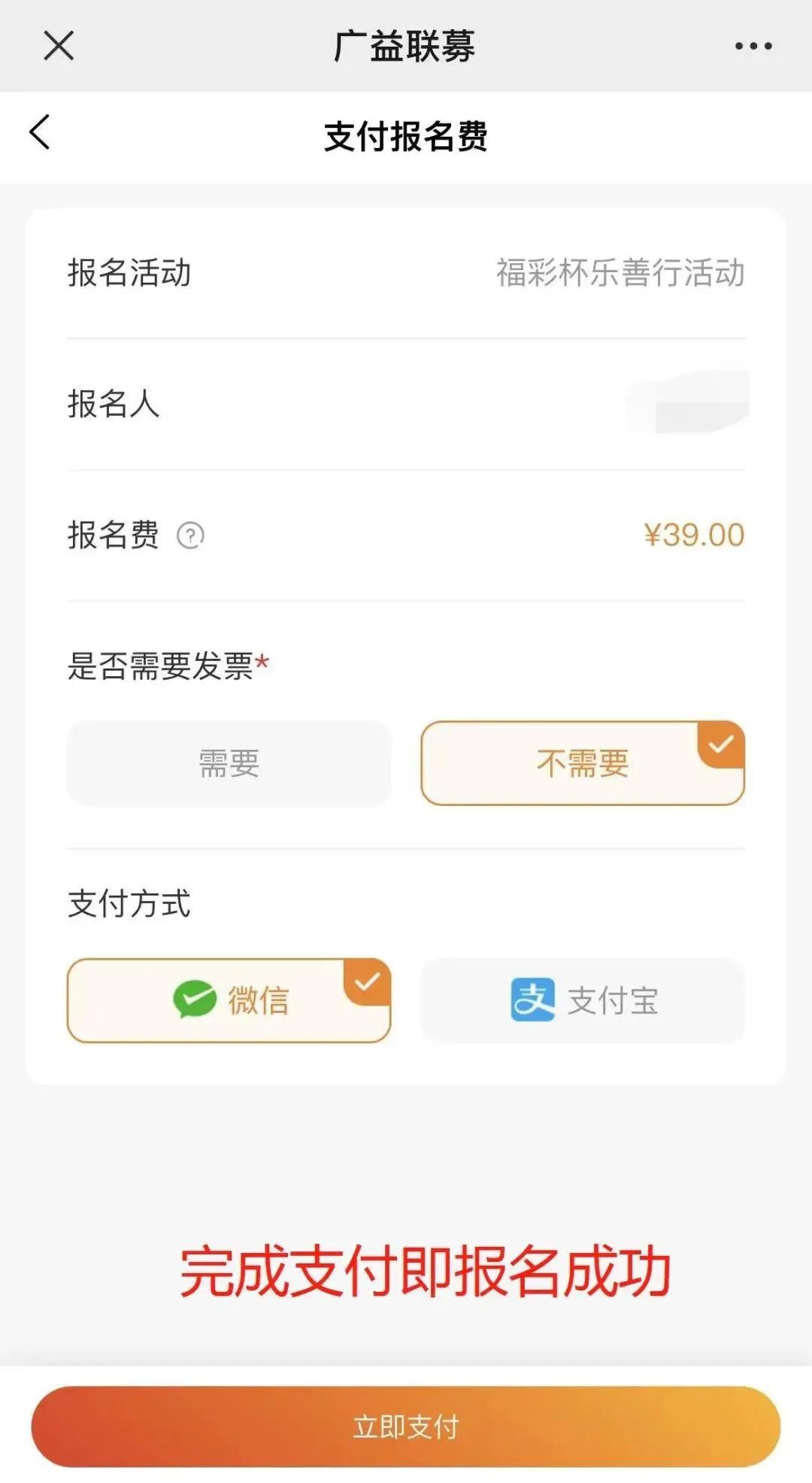
Task: Choose 不需要 invoice option
Action: (583, 763)
